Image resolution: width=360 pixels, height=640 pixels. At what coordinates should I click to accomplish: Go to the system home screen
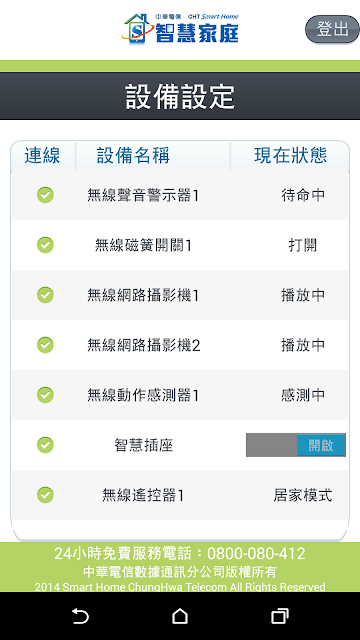pyautogui.click(x=180, y=616)
